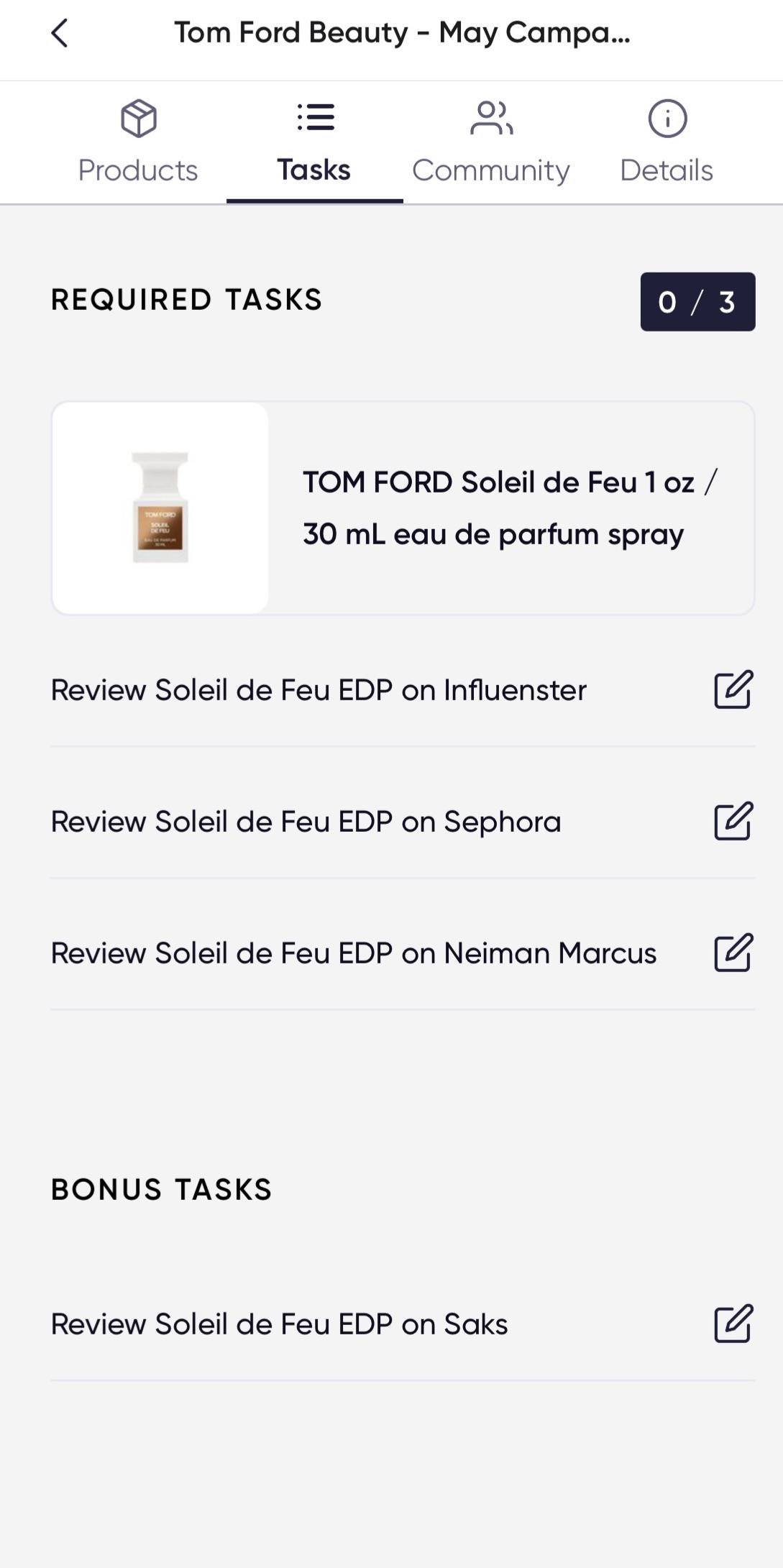This screenshot has width=783, height=1568.
Task: Switch to the Details tab
Action: point(666,142)
